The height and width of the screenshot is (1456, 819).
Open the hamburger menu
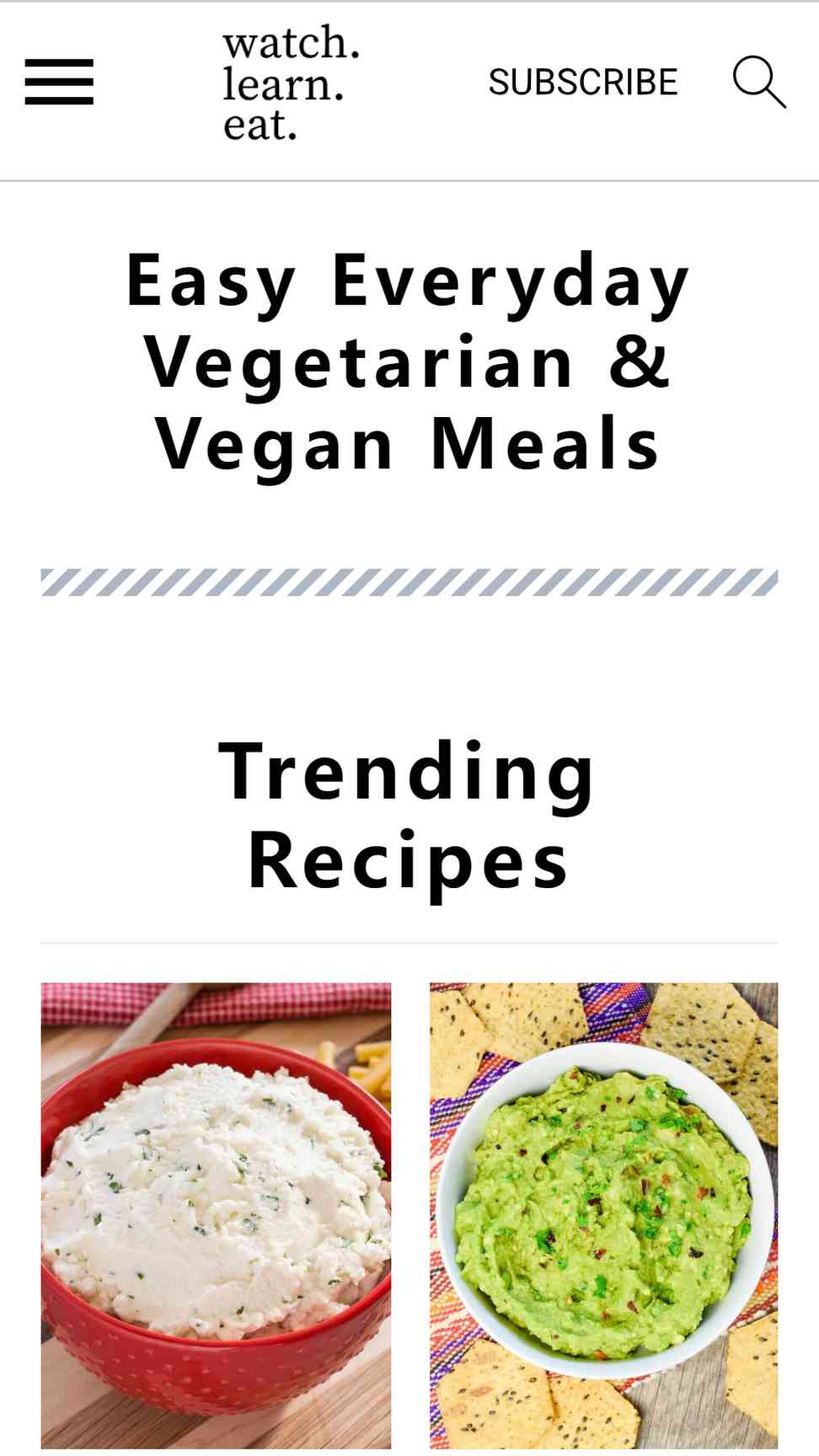(x=59, y=82)
